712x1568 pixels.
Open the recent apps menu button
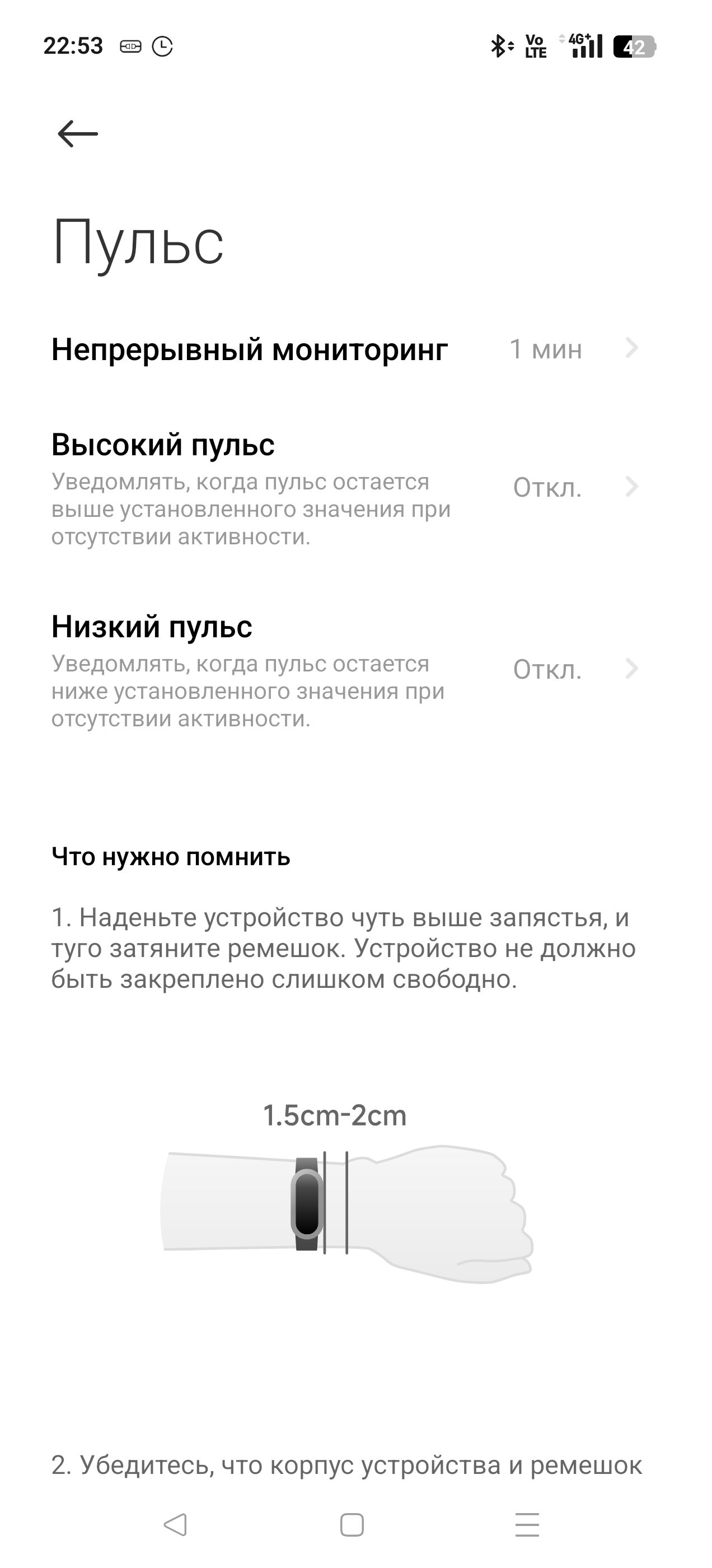527,1525
